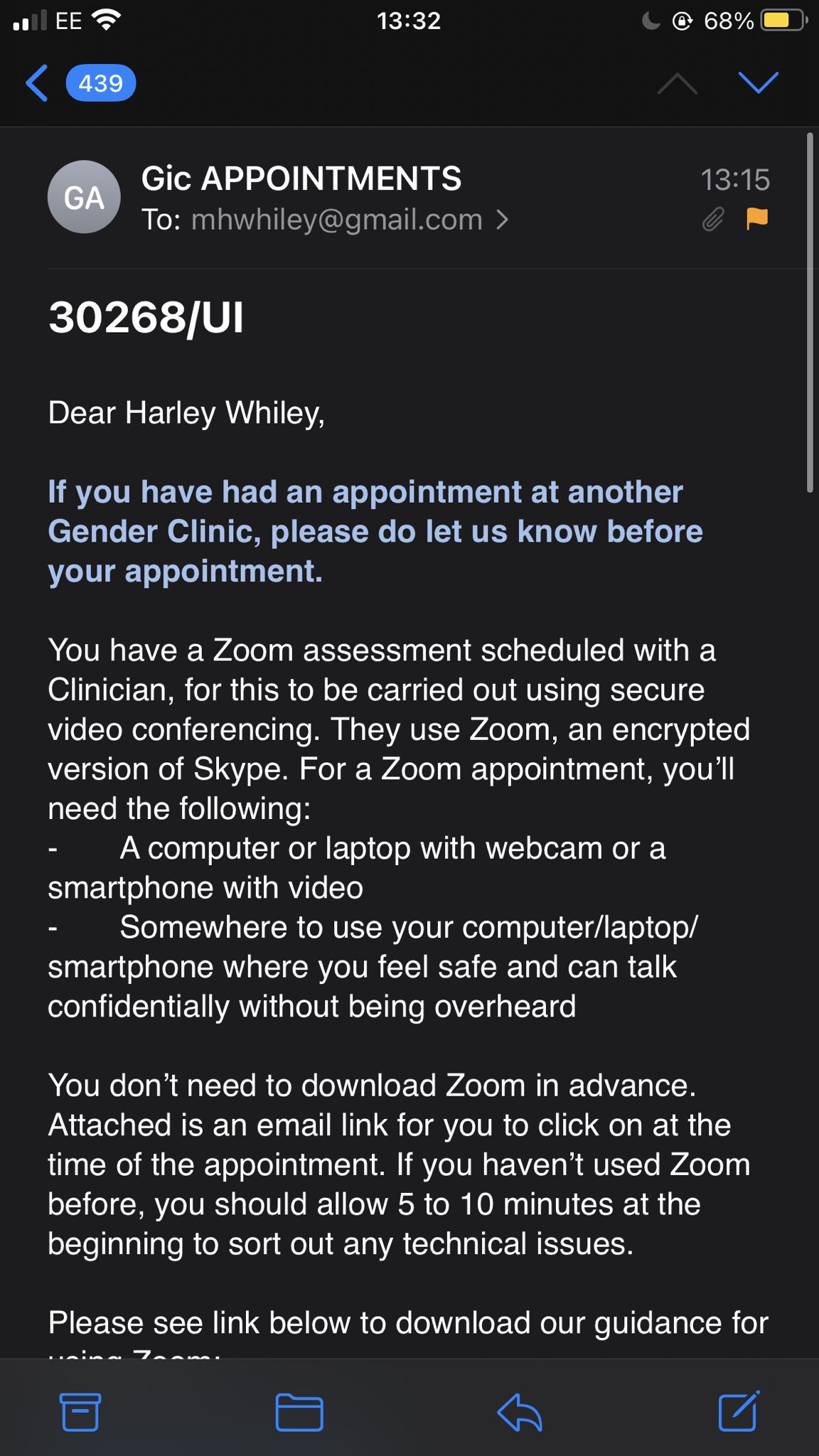Screen dimensions: 819x1456
Task: Move this email to a folder
Action: pyautogui.click(x=299, y=1411)
